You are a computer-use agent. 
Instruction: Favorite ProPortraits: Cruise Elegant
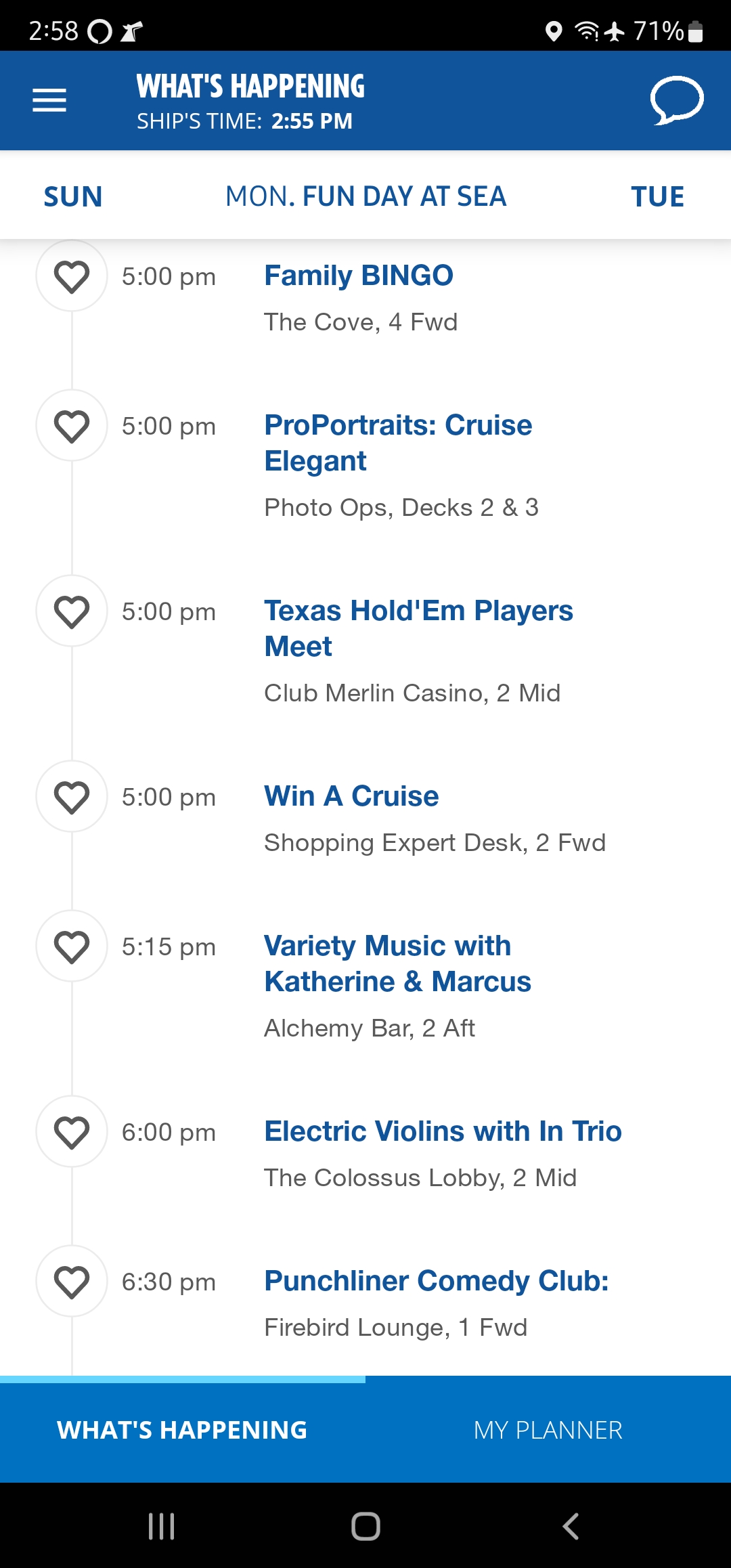pos(72,426)
